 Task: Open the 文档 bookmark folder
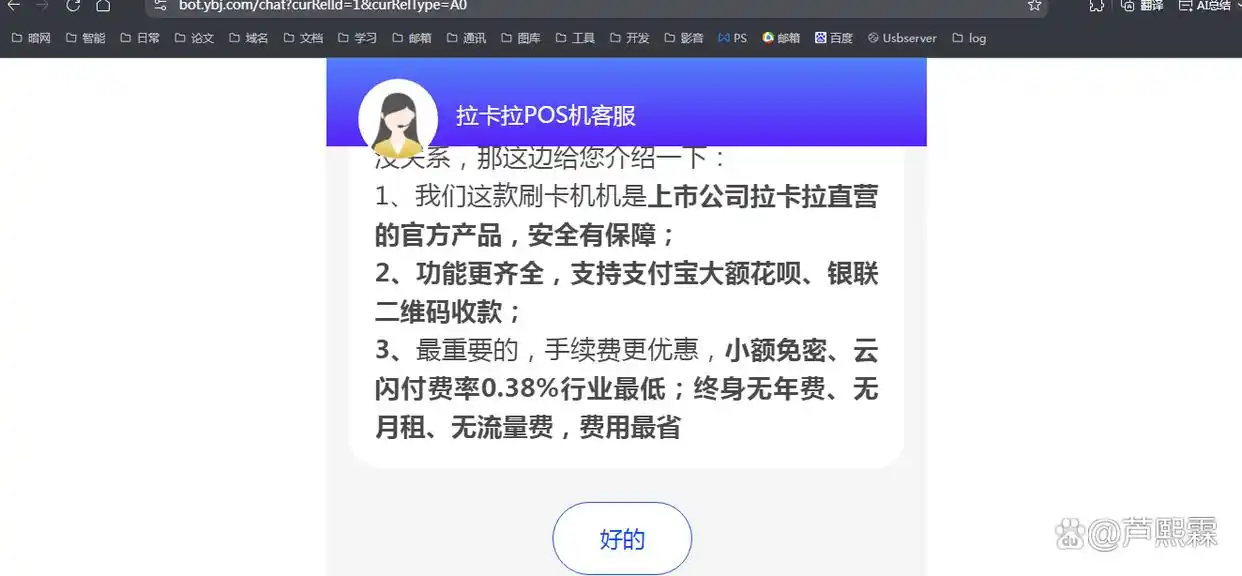[303, 38]
